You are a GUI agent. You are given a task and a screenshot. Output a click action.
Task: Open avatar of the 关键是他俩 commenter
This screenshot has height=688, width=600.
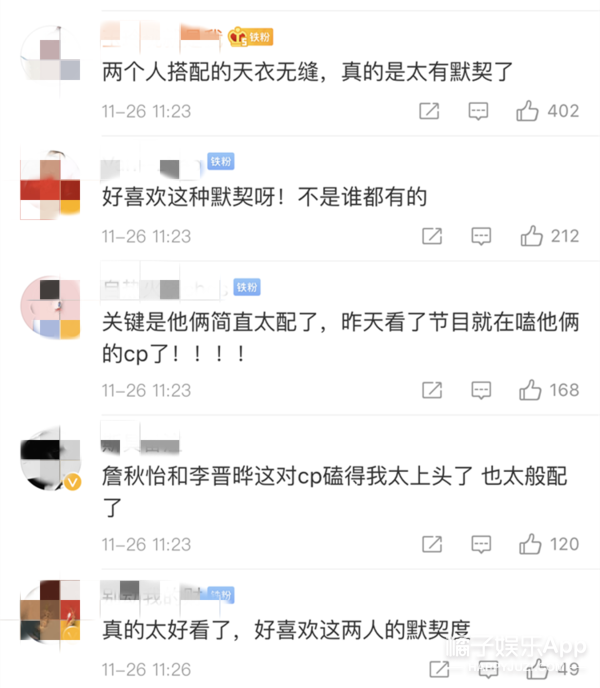pos(50,307)
